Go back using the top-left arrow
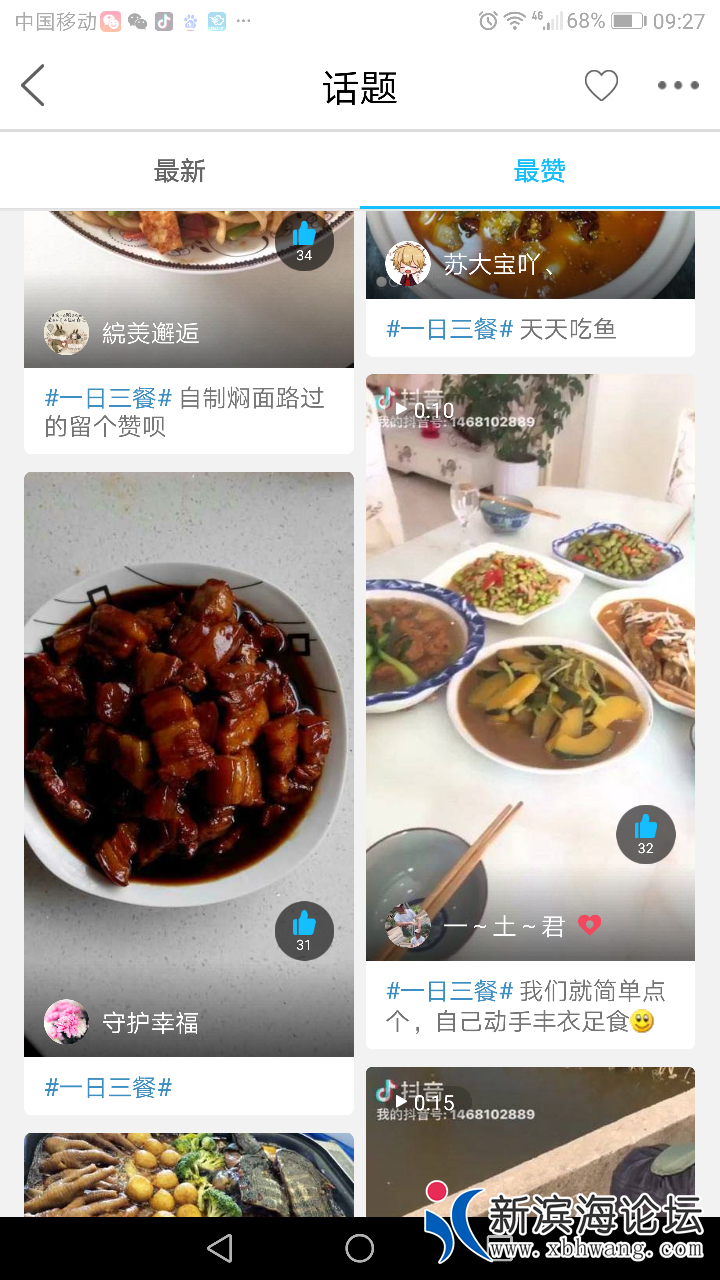720x1280 pixels. pyautogui.click(x=33, y=86)
